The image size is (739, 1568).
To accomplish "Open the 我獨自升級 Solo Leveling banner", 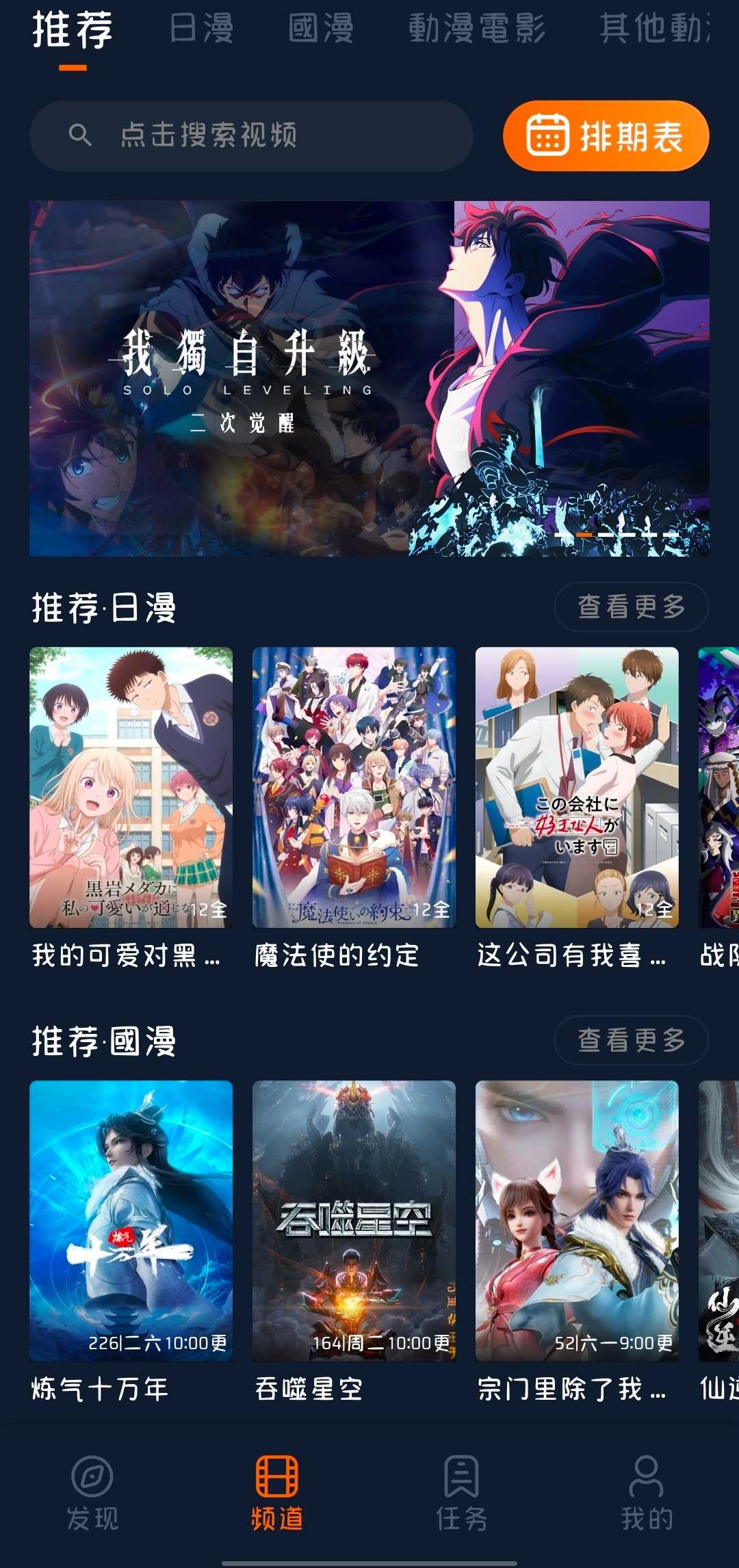I will click(x=369, y=378).
